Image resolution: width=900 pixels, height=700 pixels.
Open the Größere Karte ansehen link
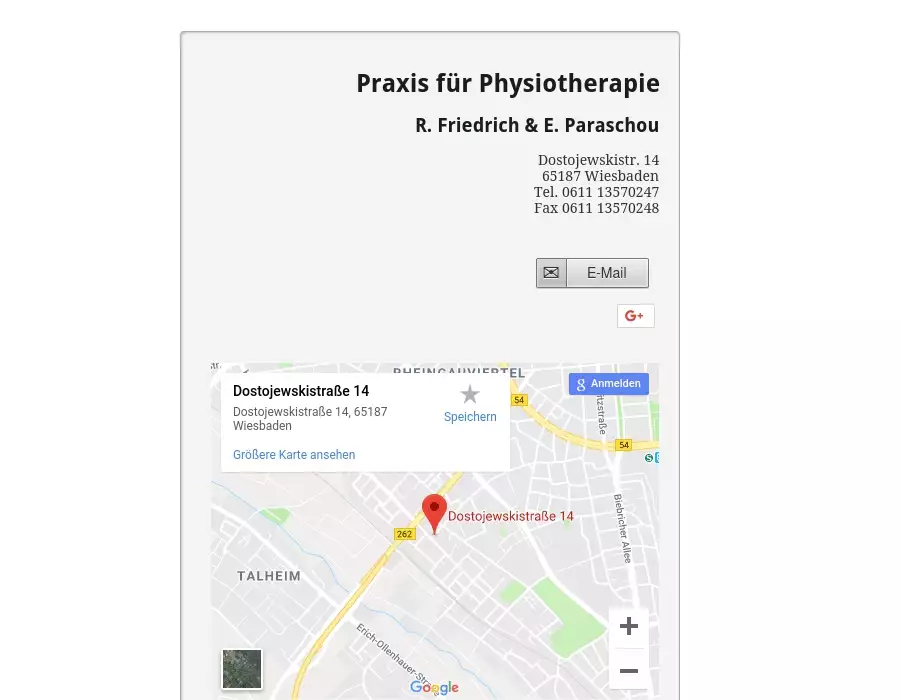[294, 455]
